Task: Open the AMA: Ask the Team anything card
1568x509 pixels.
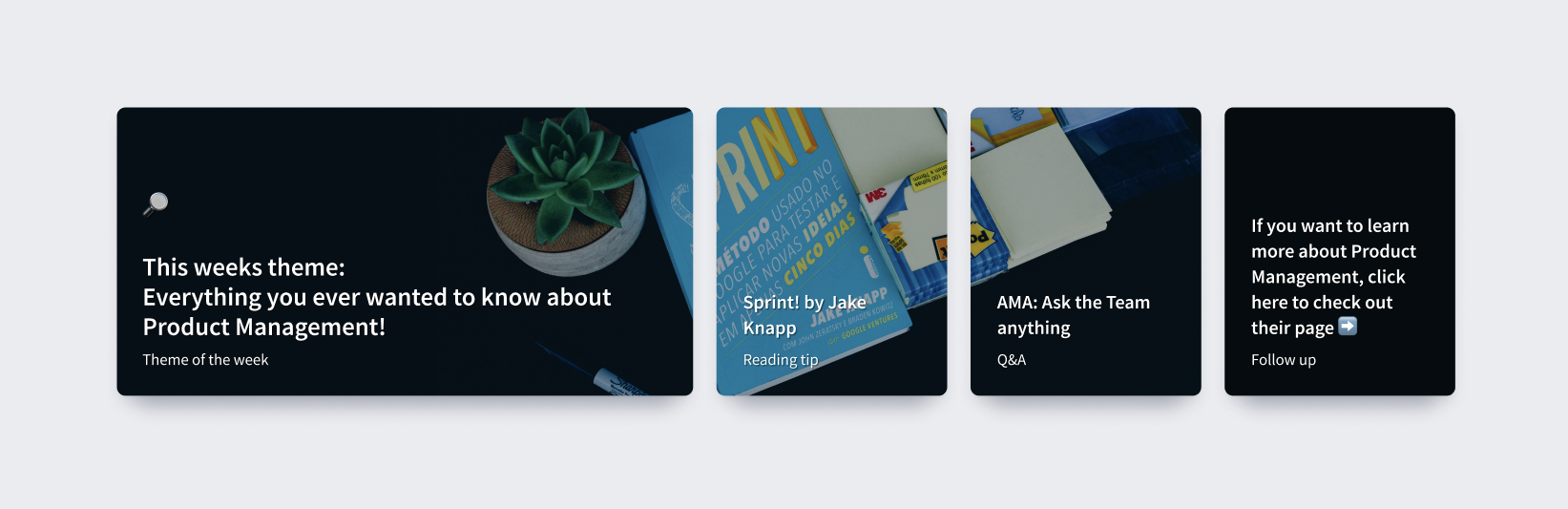Action: pos(1085,251)
